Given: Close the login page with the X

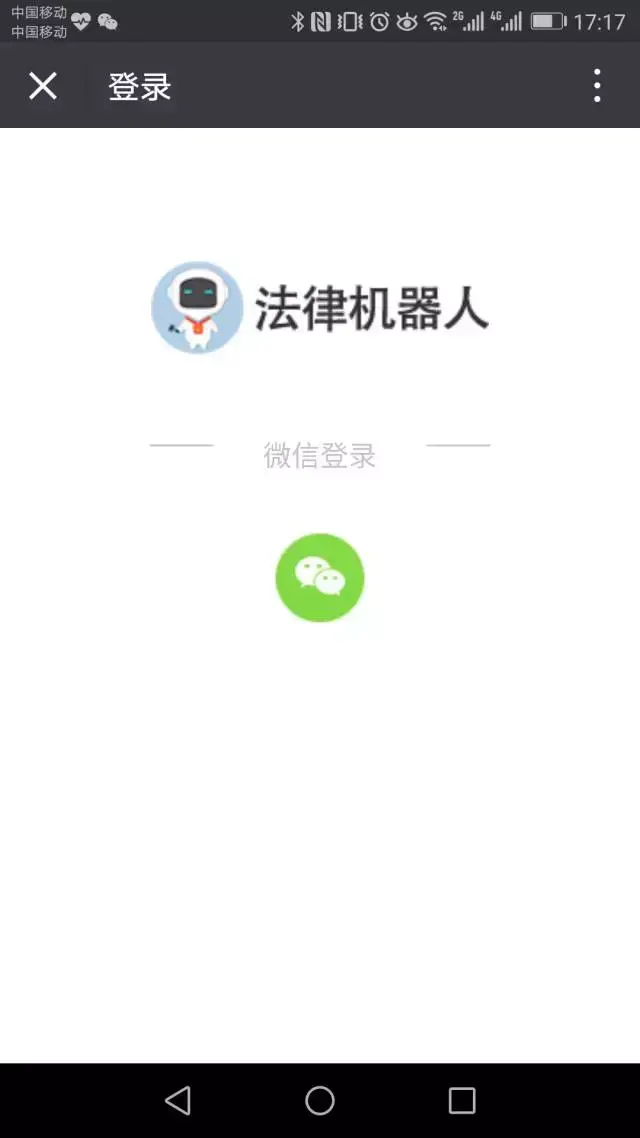Looking at the screenshot, I should 42,86.
